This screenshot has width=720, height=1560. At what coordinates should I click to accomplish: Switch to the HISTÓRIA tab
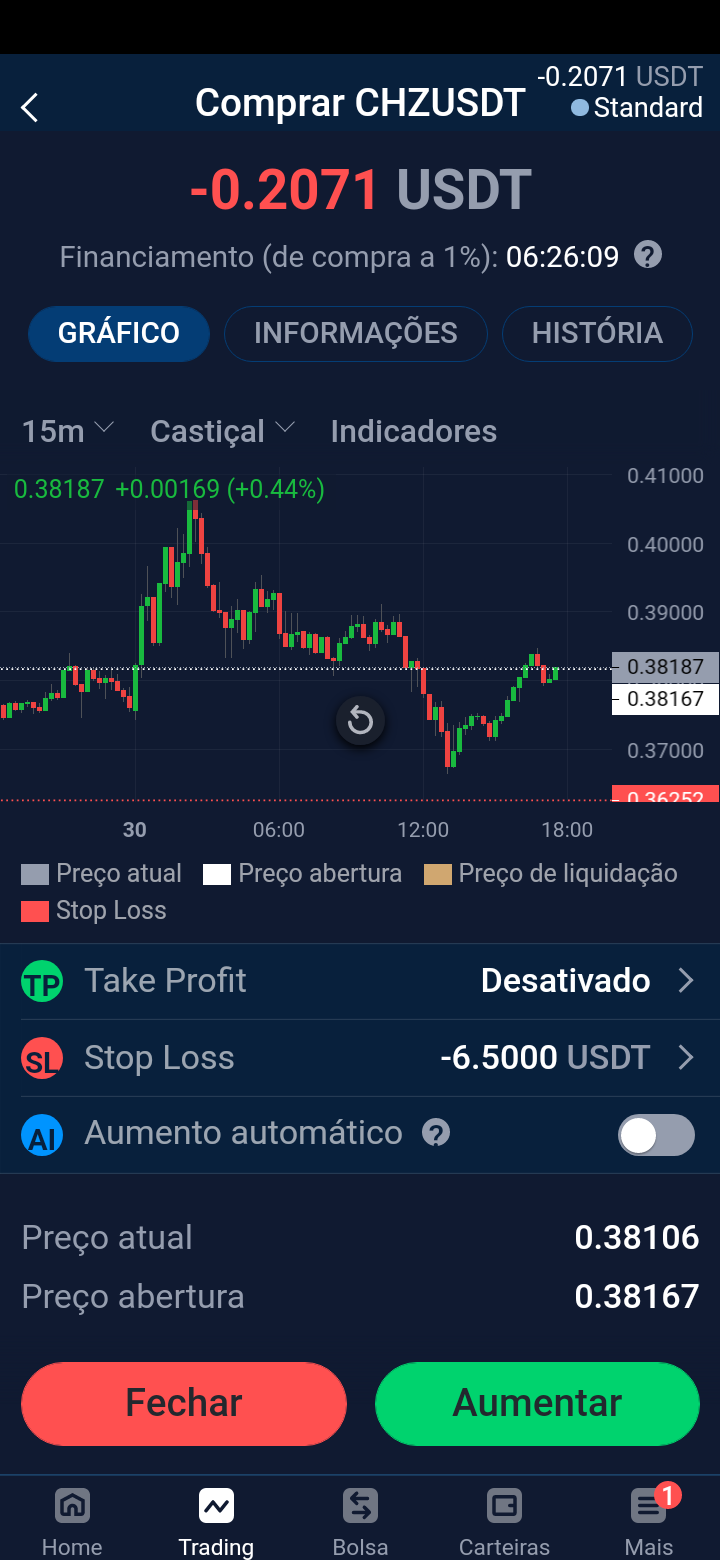[597, 333]
